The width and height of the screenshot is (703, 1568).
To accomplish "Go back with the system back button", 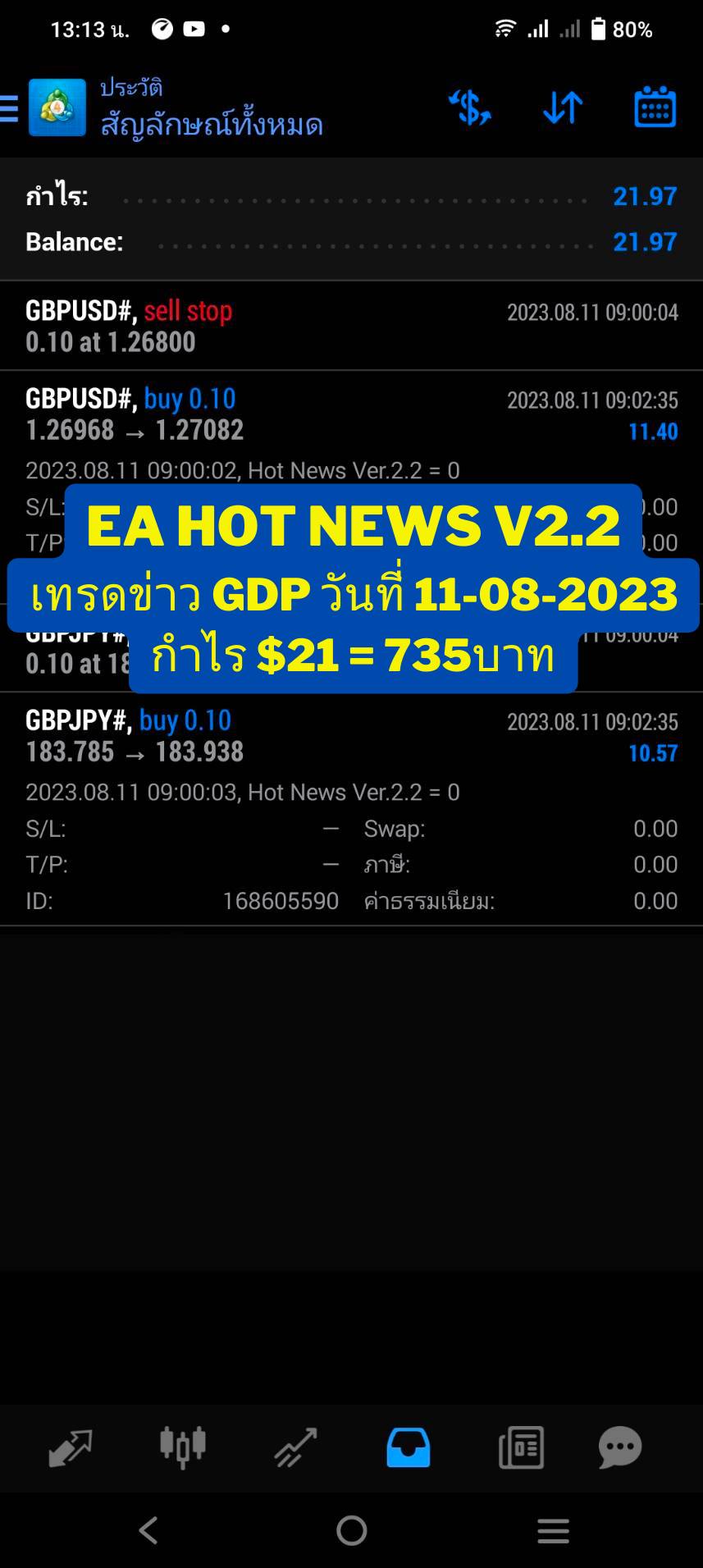I will click(148, 1530).
